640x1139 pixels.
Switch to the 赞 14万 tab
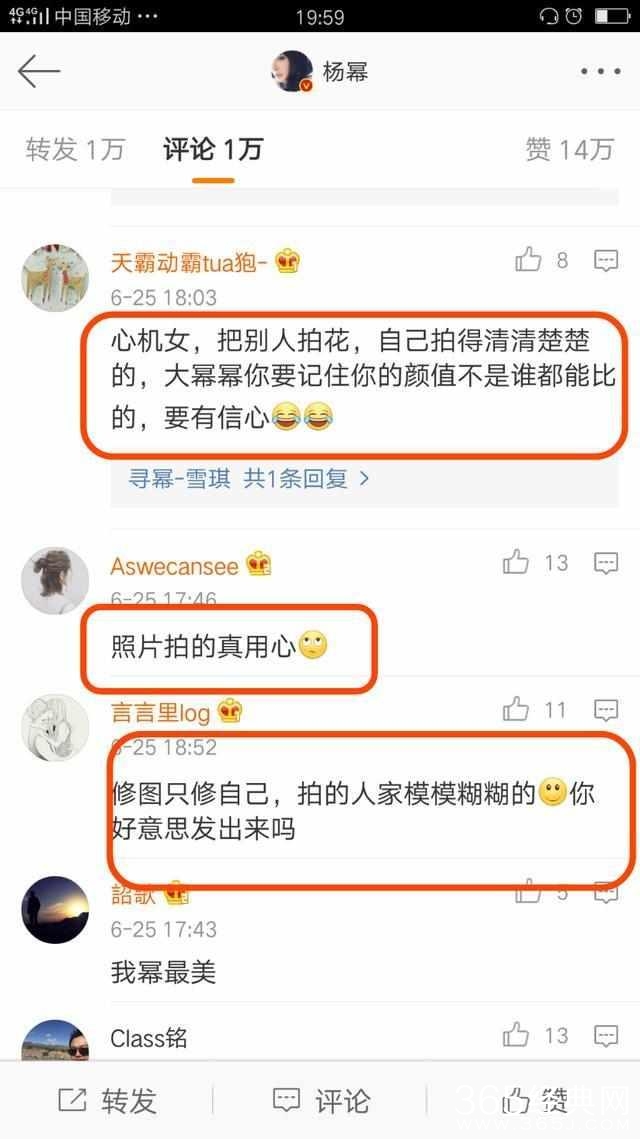coord(568,150)
